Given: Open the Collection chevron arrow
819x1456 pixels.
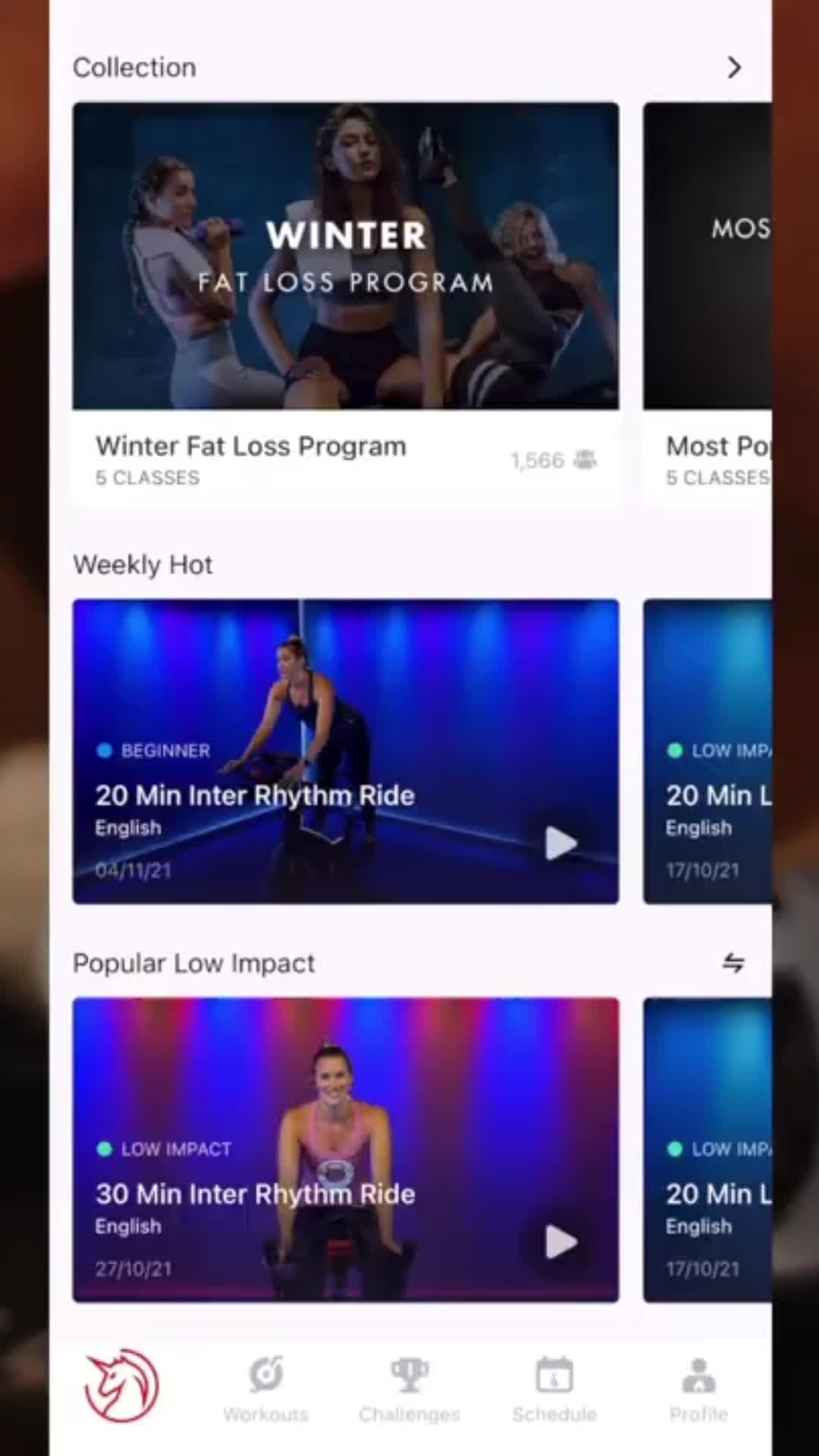Looking at the screenshot, I should coord(733,67).
